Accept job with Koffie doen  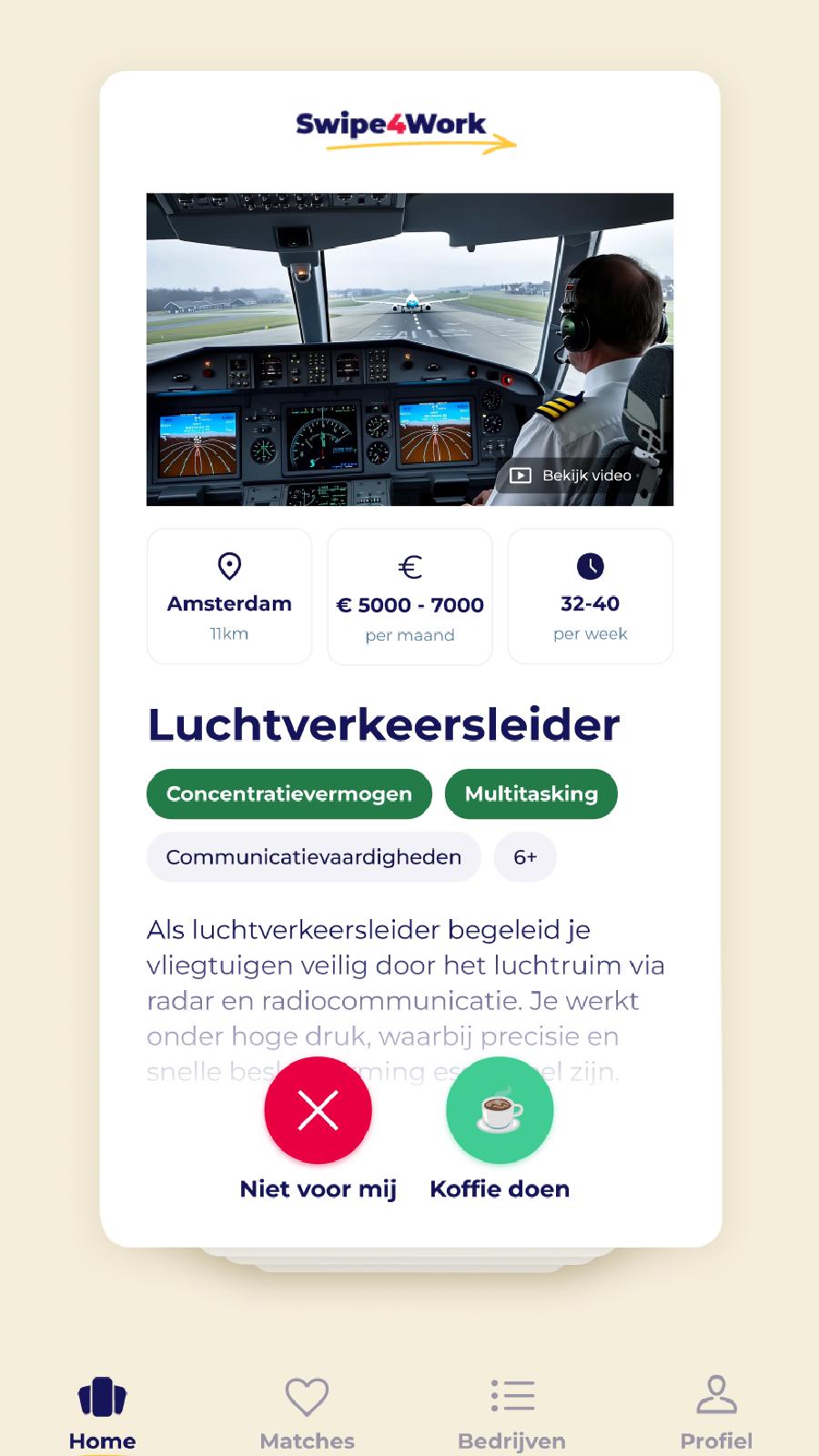coord(500,1110)
